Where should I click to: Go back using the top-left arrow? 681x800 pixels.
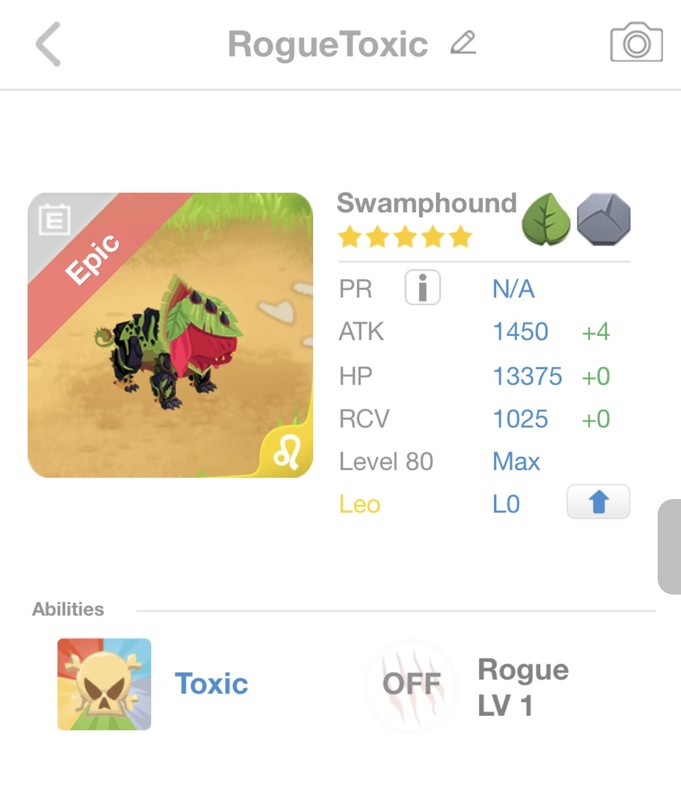pyautogui.click(x=48, y=45)
